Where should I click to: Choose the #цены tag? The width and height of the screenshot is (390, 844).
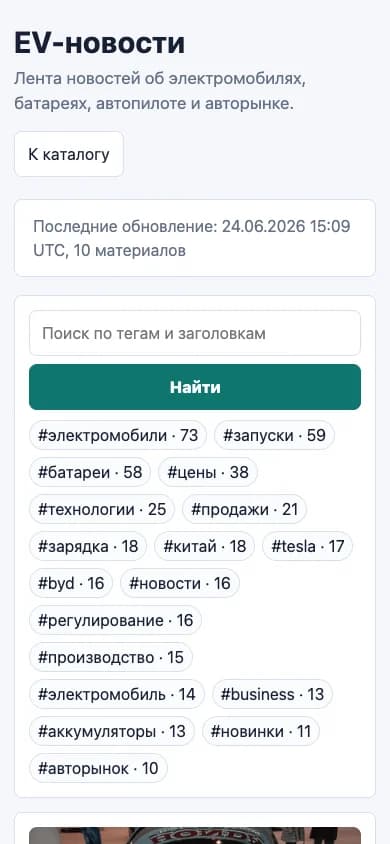[x=208, y=472]
